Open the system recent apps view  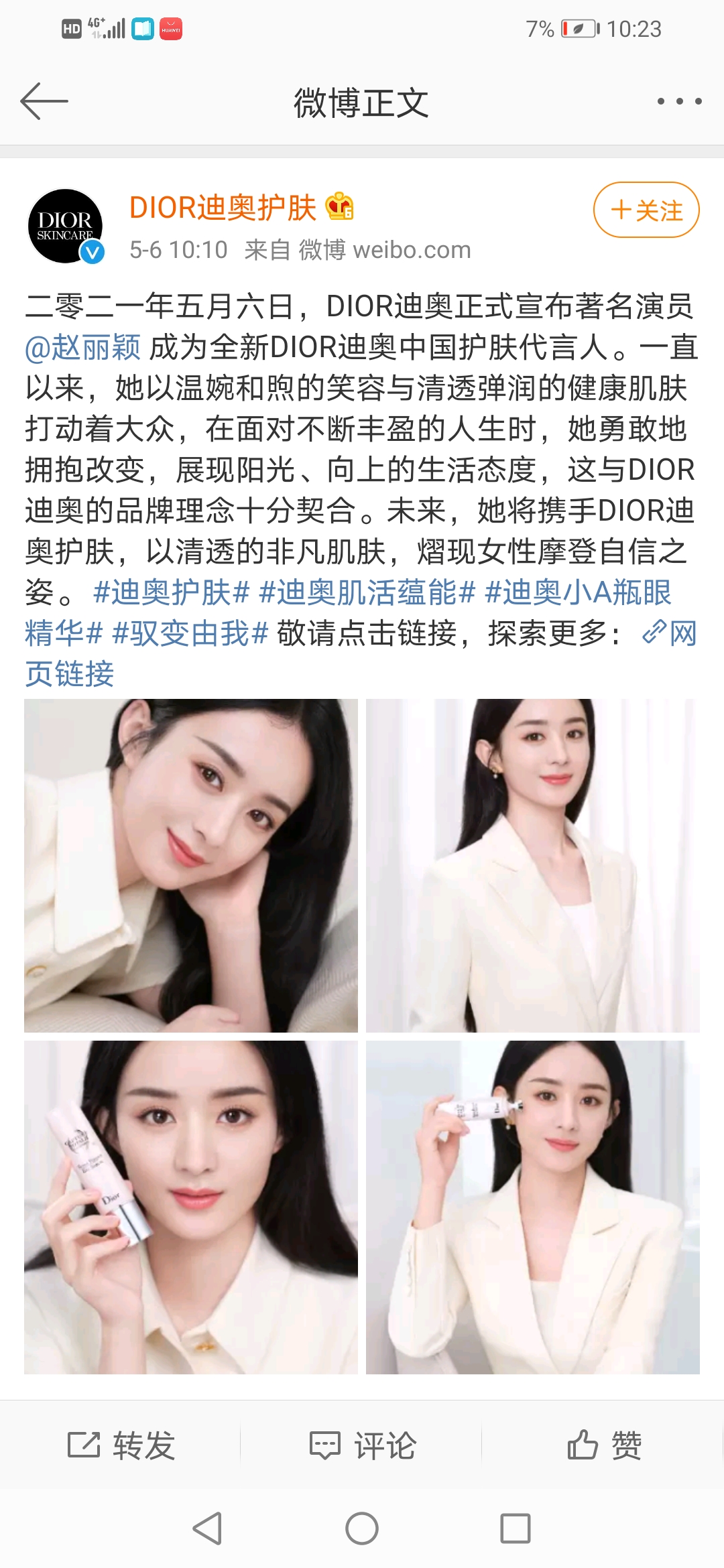(515, 1529)
